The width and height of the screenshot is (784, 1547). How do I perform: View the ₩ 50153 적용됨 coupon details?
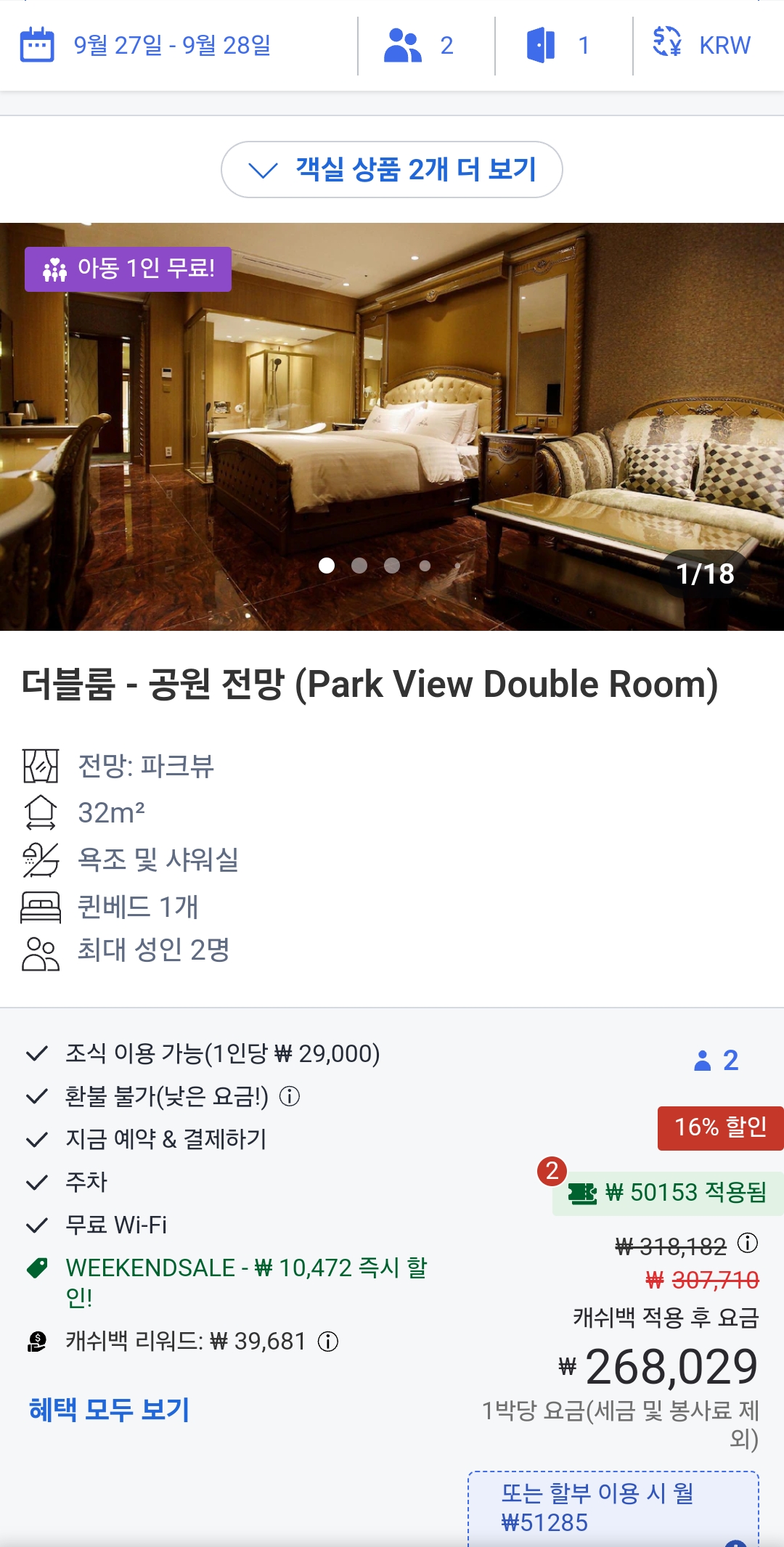(x=667, y=1193)
